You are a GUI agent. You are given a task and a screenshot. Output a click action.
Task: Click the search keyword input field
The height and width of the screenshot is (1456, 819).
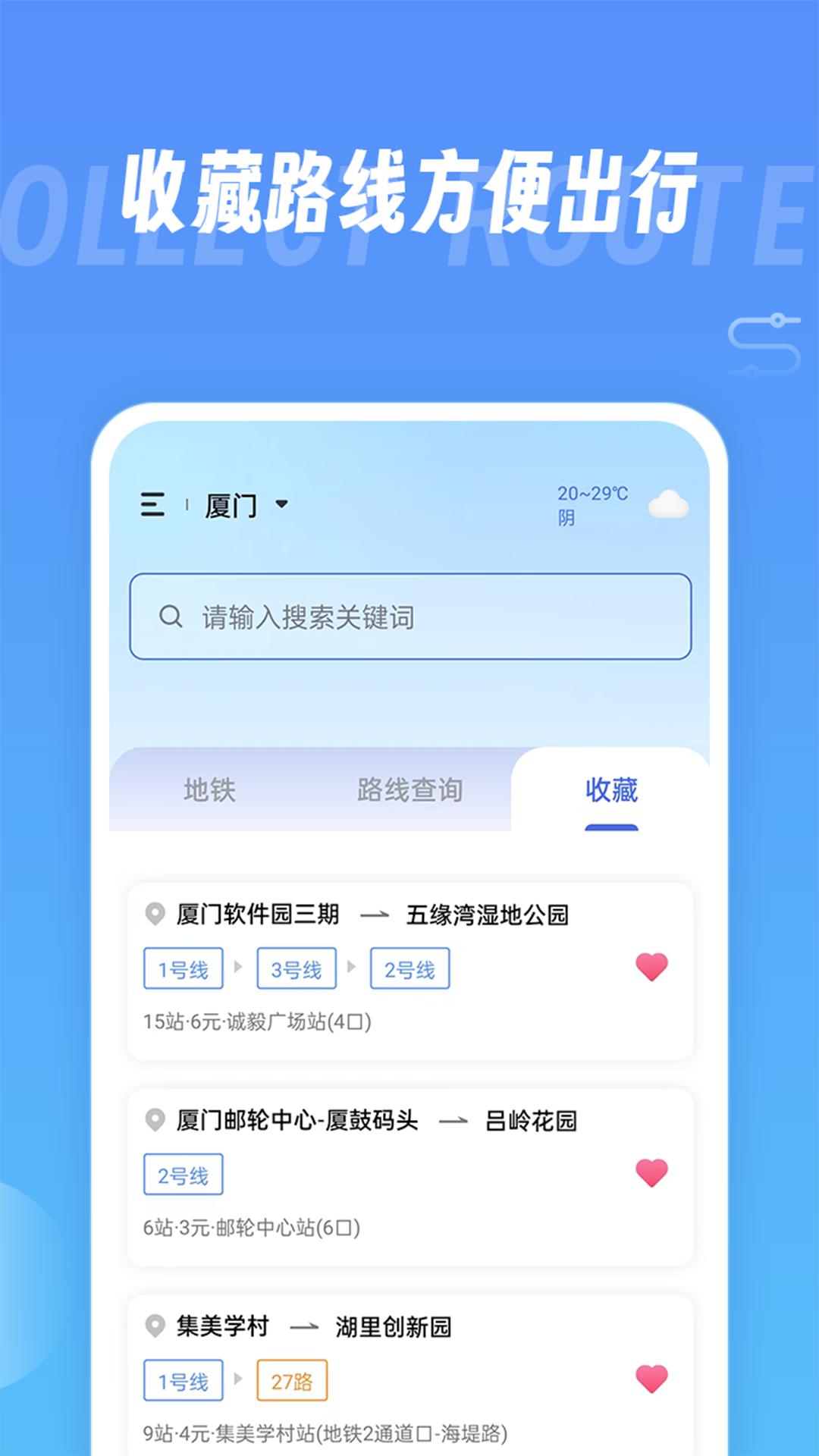(x=409, y=617)
